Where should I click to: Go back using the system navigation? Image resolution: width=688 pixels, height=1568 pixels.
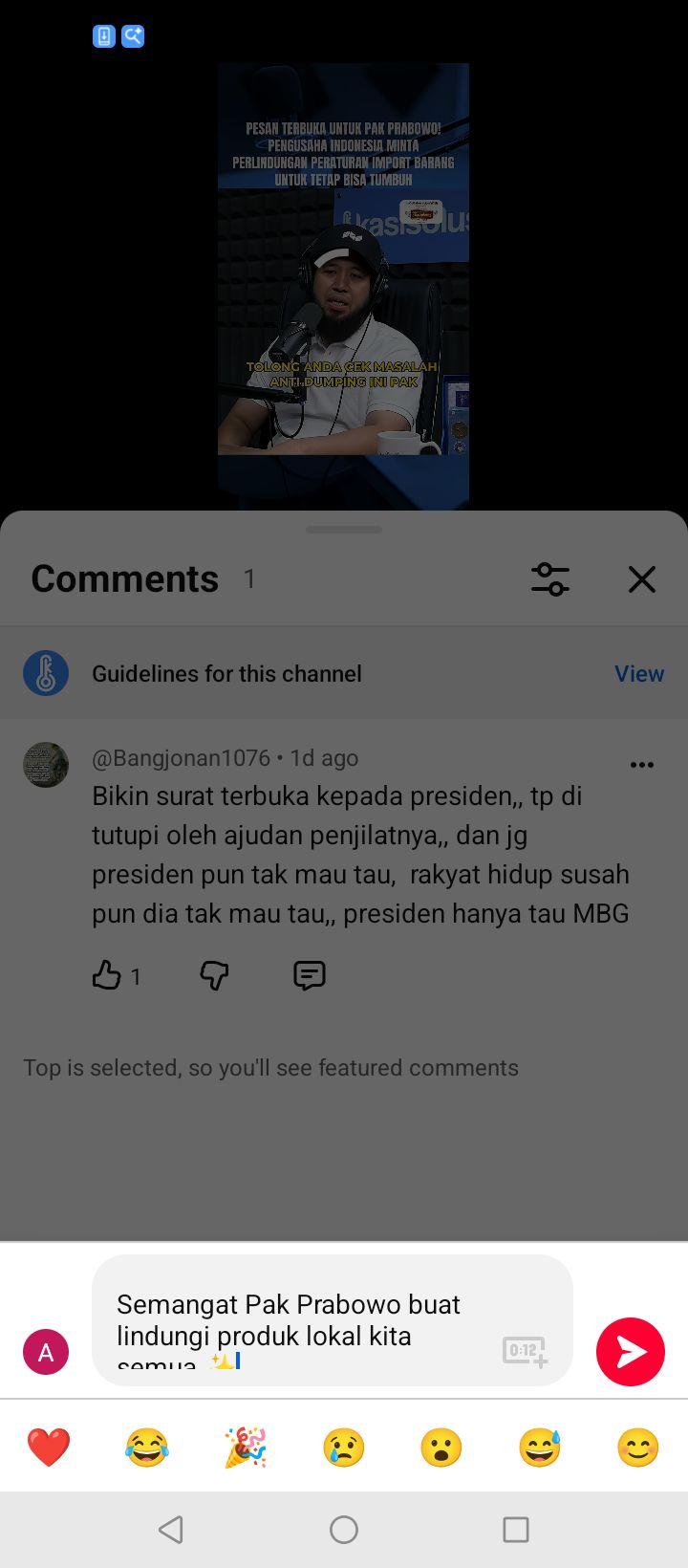click(171, 1530)
